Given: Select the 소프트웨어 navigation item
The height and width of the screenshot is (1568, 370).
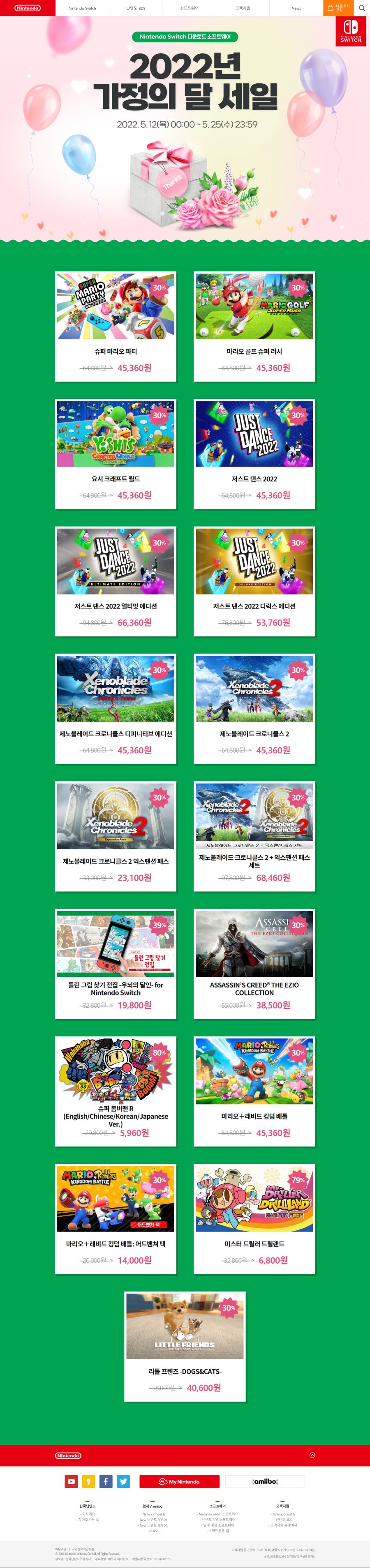Looking at the screenshot, I should [189, 9].
